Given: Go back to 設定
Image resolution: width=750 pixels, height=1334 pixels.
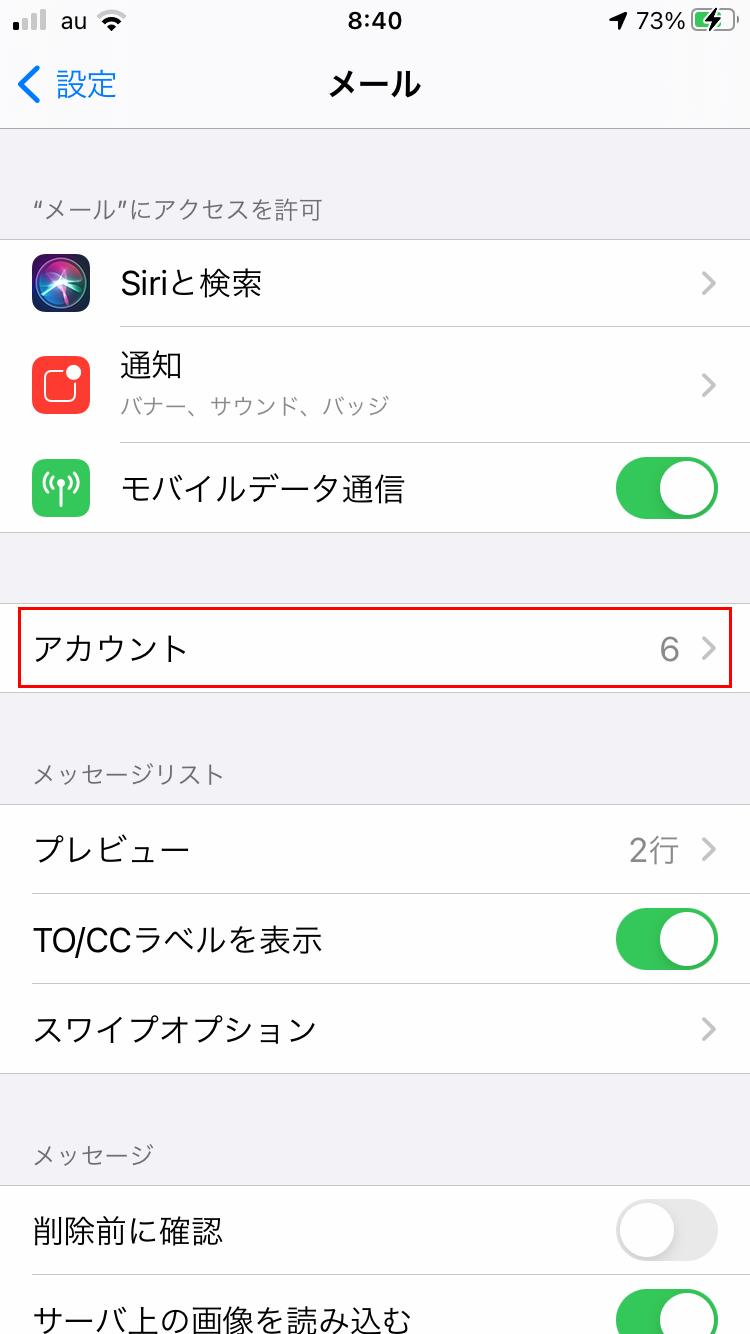Looking at the screenshot, I should 67,84.
